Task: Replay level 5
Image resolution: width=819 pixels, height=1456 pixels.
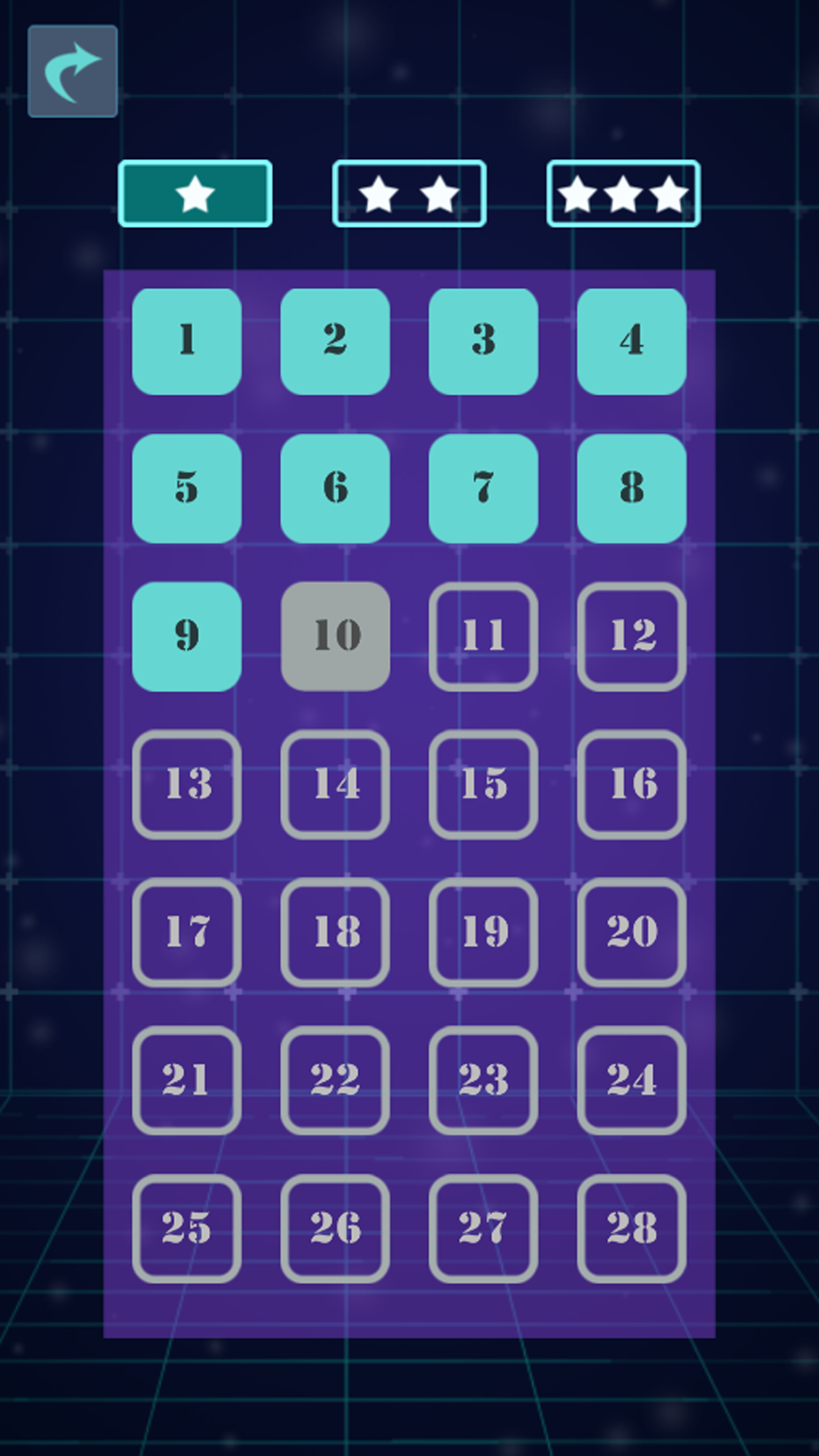Action: (187, 489)
